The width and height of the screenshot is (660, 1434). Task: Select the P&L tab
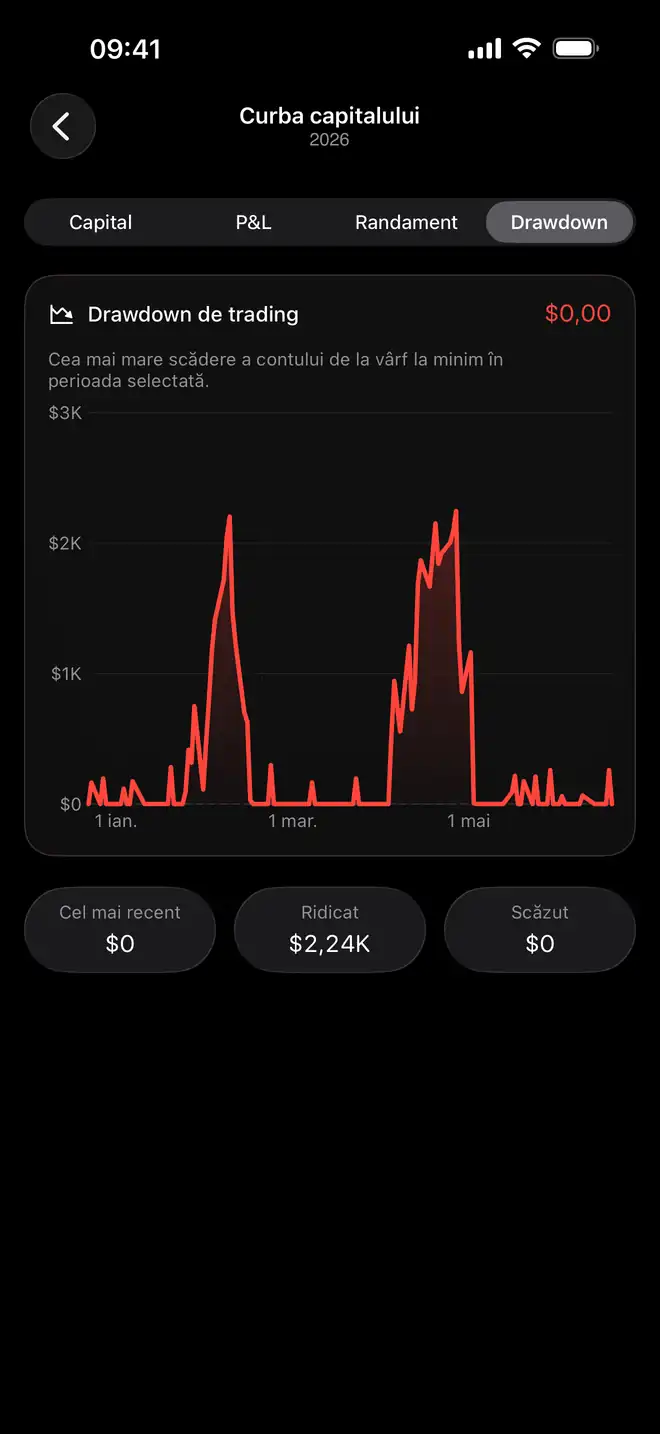click(253, 222)
